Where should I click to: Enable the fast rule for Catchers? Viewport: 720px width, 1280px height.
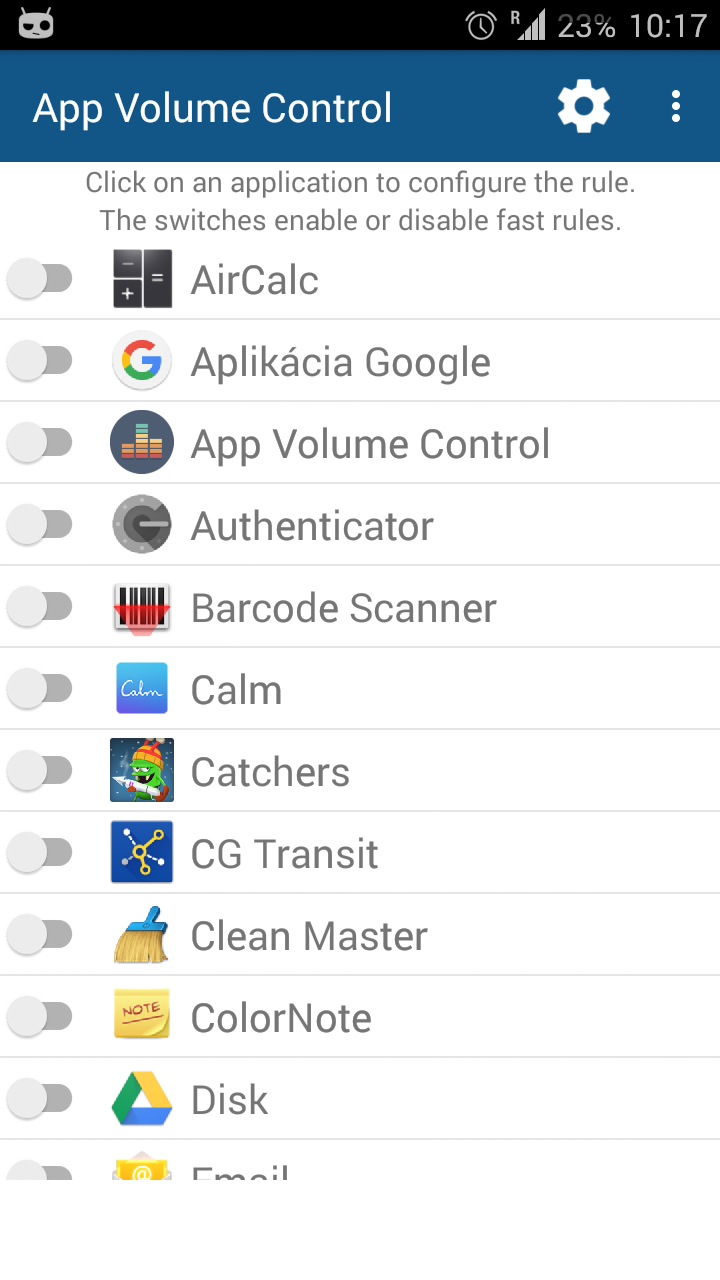(x=41, y=771)
